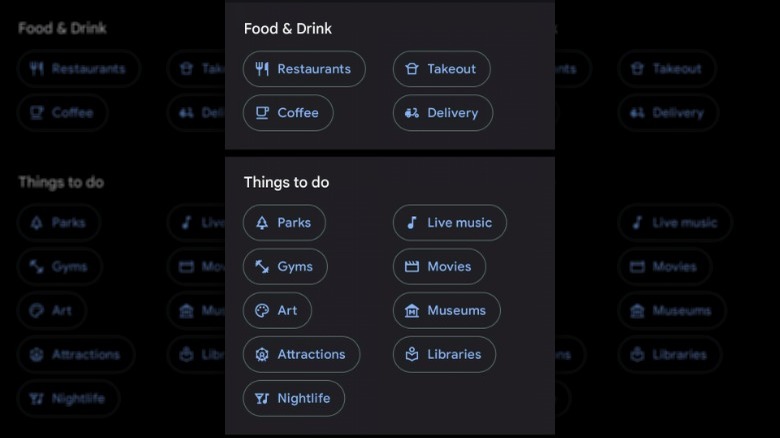Tap the Delivery chip
Viewport: 780px width, 438px height.
(442, 113)
